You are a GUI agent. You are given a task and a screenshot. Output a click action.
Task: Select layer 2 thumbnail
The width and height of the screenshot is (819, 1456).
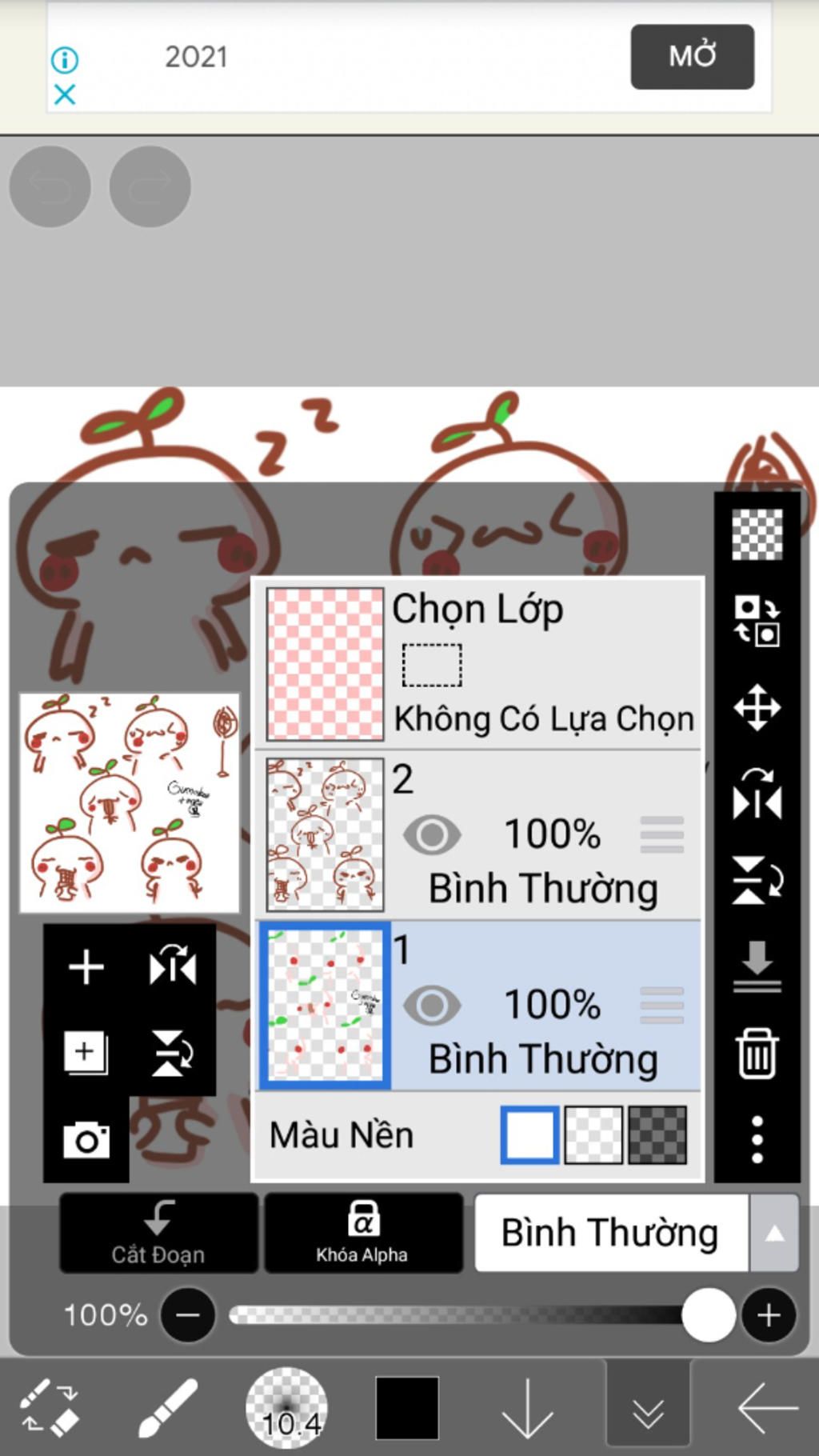pos(325,834)
